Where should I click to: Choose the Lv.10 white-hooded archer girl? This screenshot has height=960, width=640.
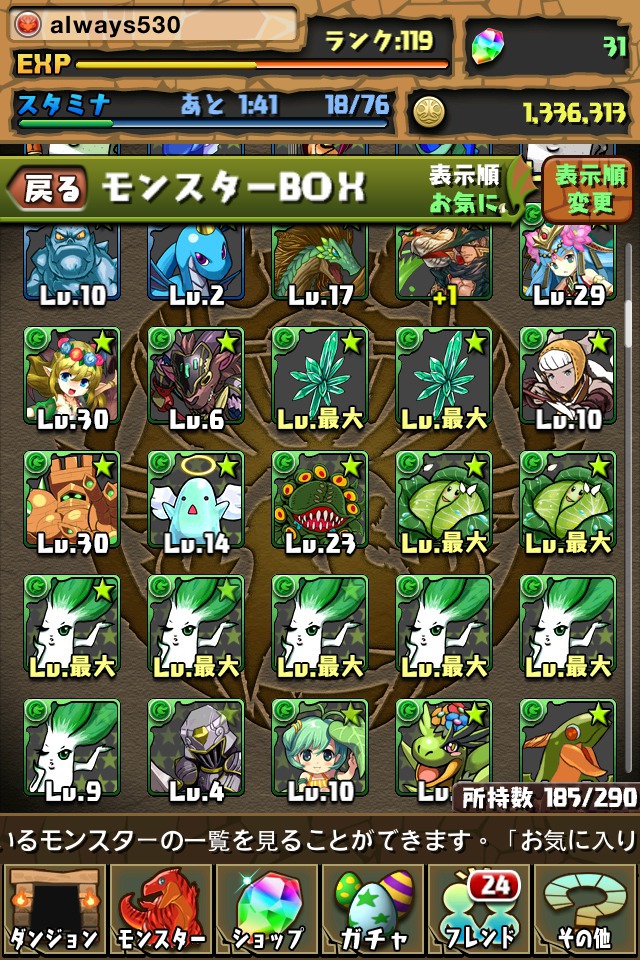[x=568, y=376]
